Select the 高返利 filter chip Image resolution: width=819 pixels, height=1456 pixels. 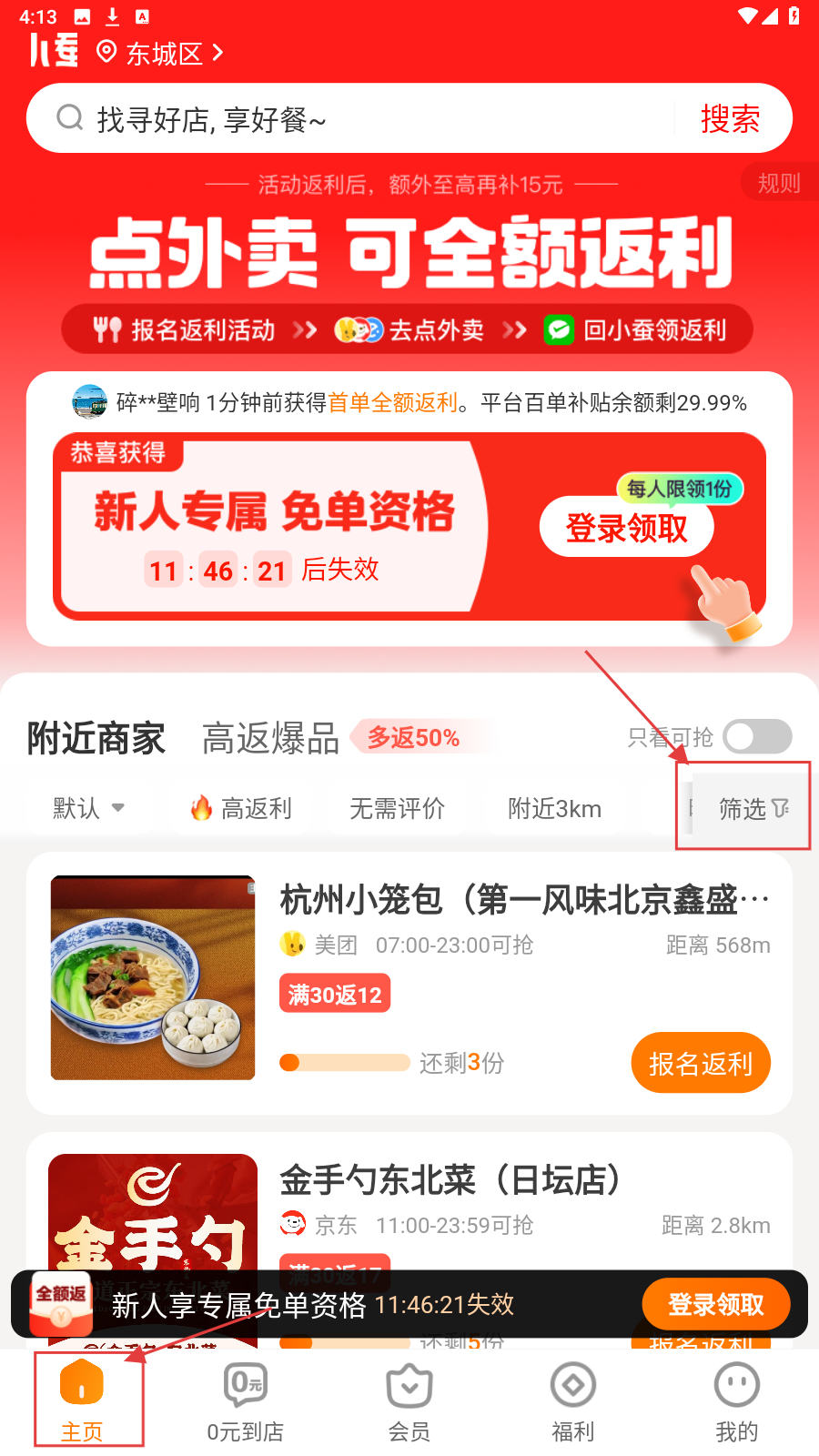(241, 808)
